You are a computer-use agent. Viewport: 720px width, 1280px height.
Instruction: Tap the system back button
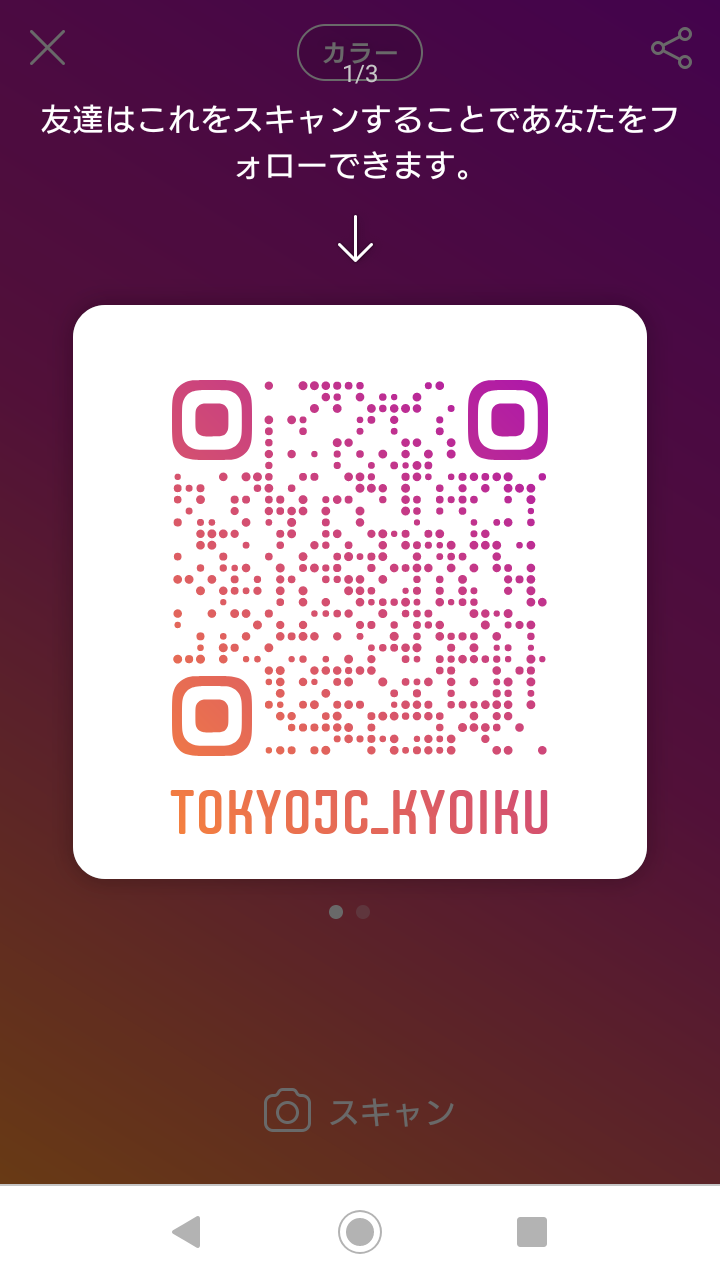[x=186, y=1232]
